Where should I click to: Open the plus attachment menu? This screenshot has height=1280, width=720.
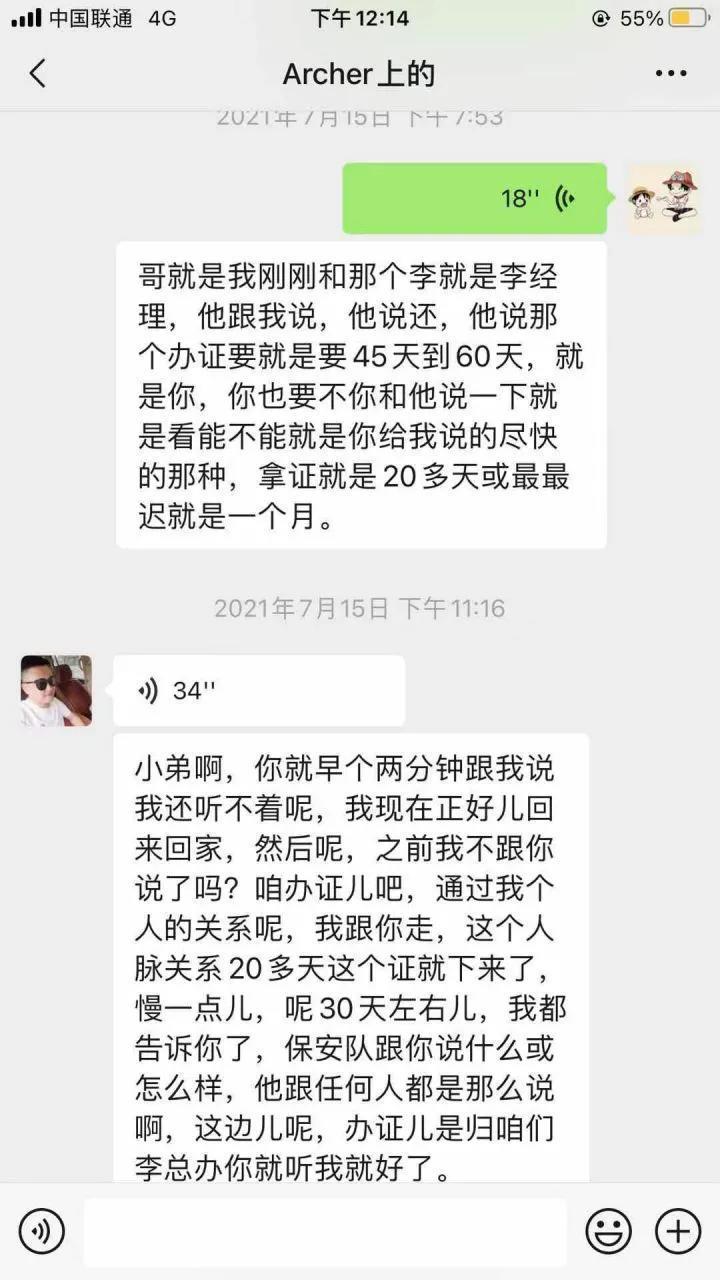click(x=678, y=1231)
